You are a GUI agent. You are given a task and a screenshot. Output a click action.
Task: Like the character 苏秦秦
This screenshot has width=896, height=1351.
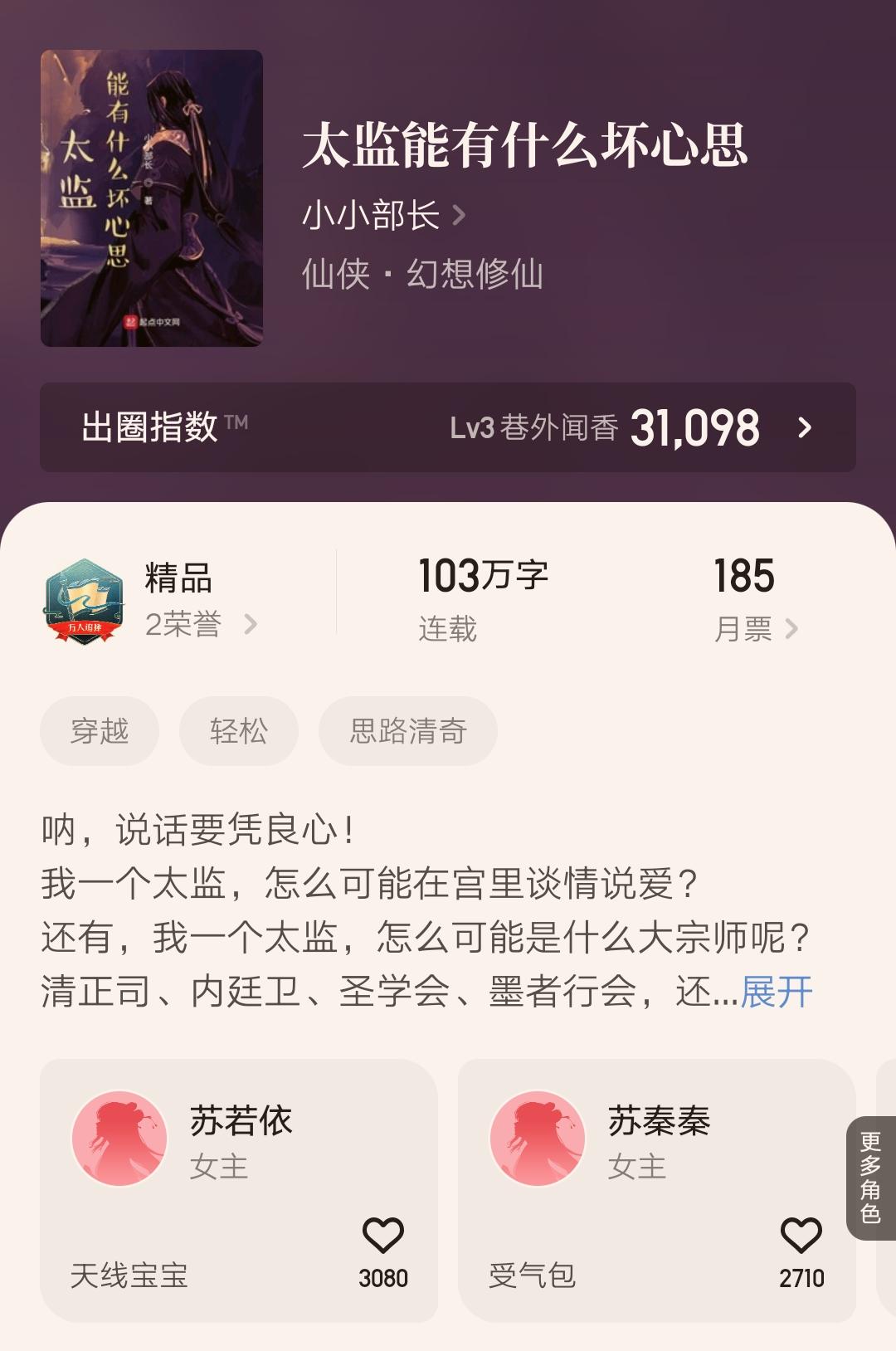[x=801, y=1236]
